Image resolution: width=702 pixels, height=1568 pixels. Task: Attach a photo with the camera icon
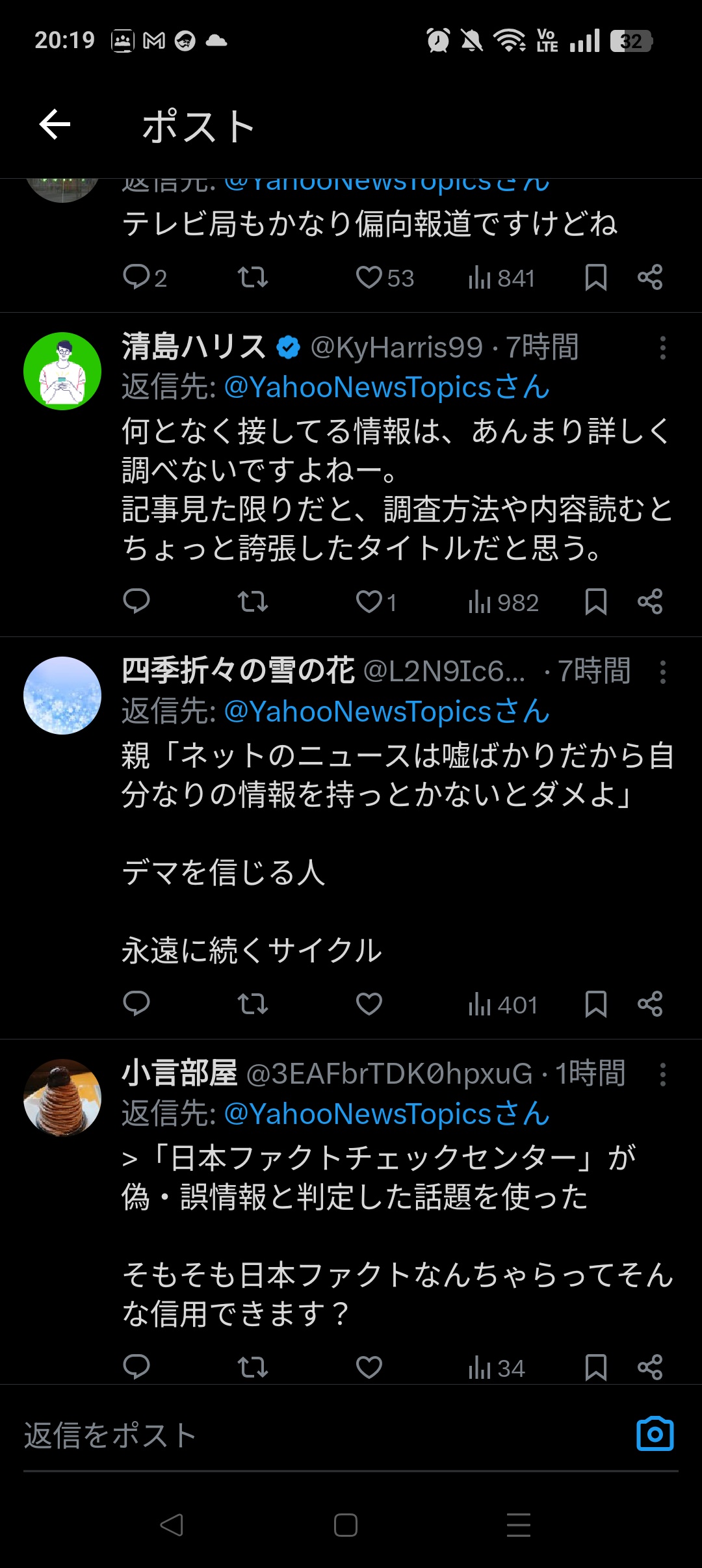[655, 1434]
